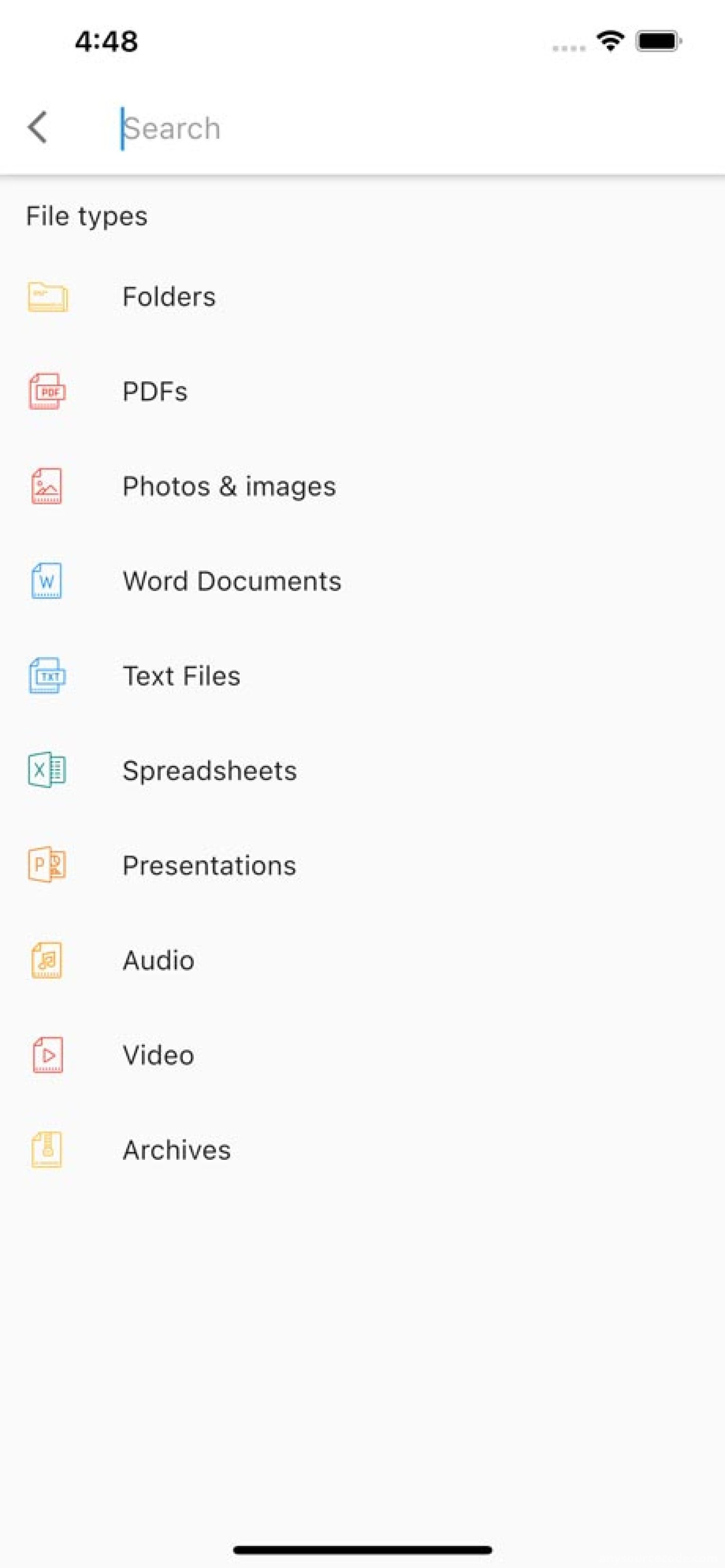Select Archives file type
Screen dimensions: 725x1568
(x=362, y=1150)
